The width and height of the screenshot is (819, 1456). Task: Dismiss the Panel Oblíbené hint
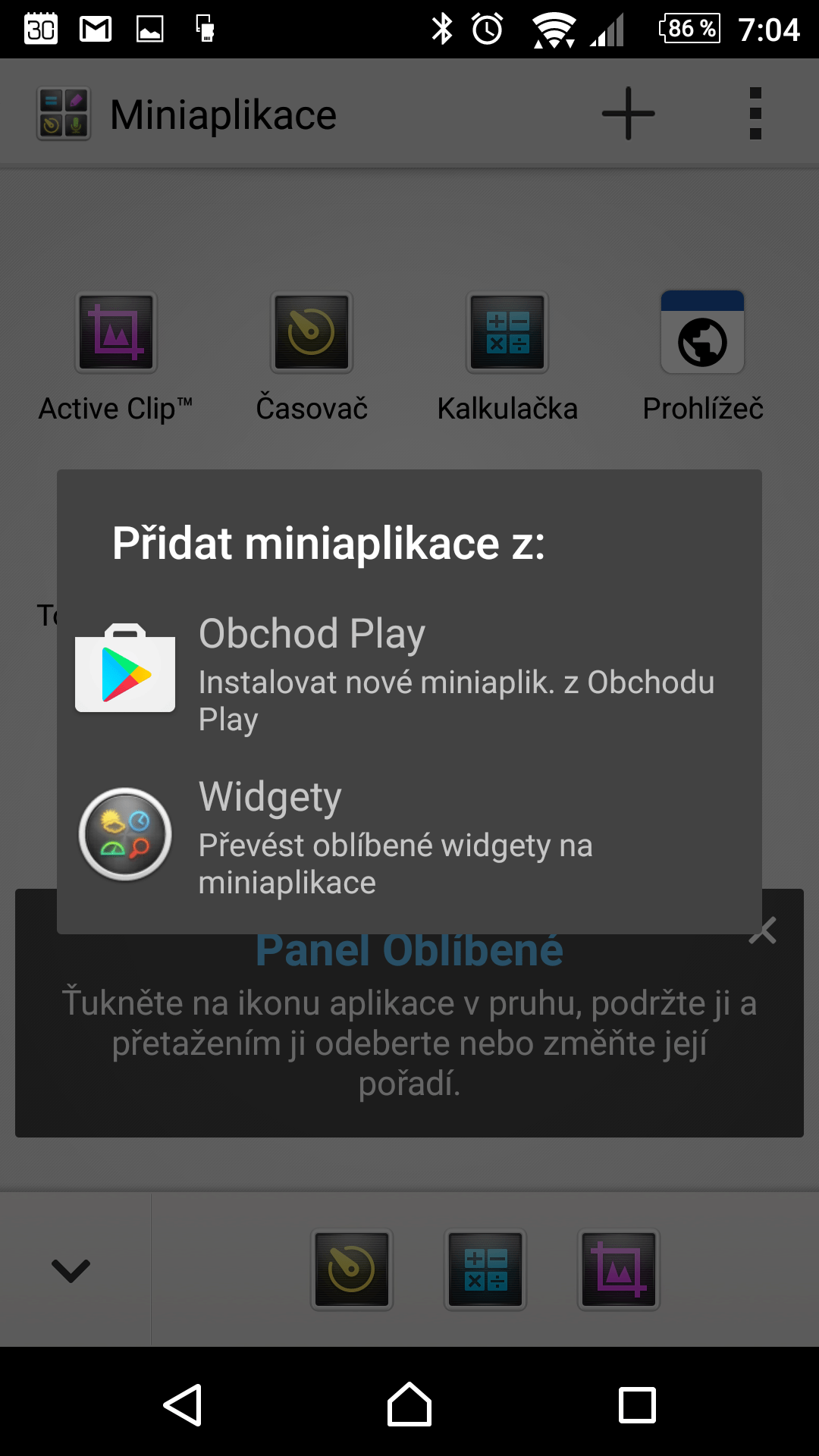pos(763,930)
